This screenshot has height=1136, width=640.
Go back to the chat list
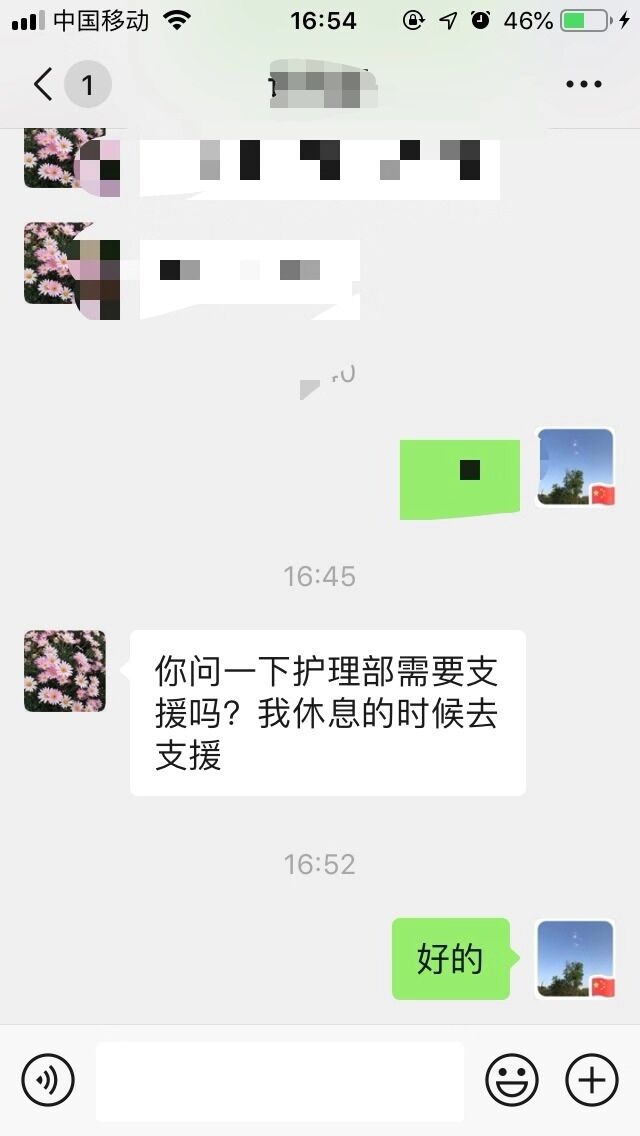[42, 85]
